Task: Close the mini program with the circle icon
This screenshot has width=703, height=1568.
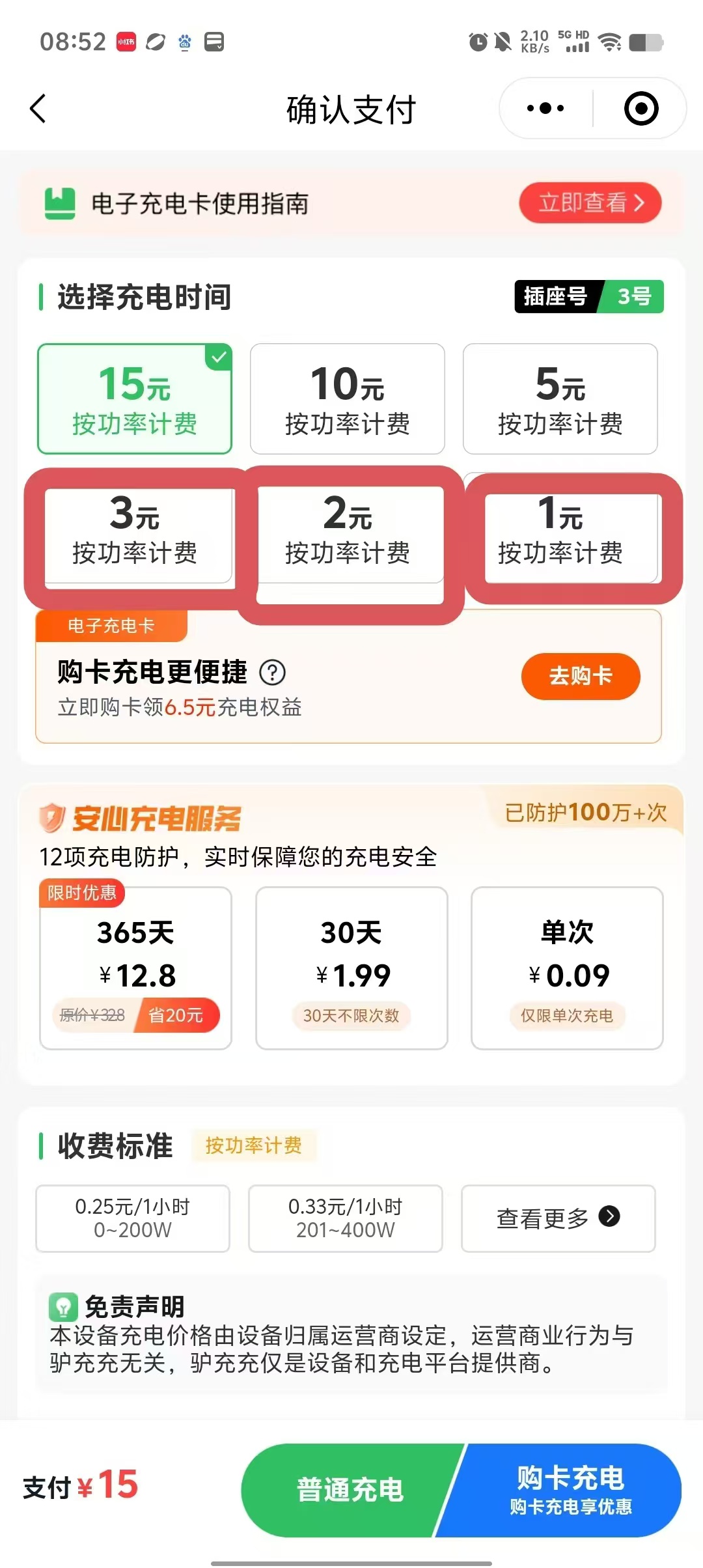Action: click(641, 108)
